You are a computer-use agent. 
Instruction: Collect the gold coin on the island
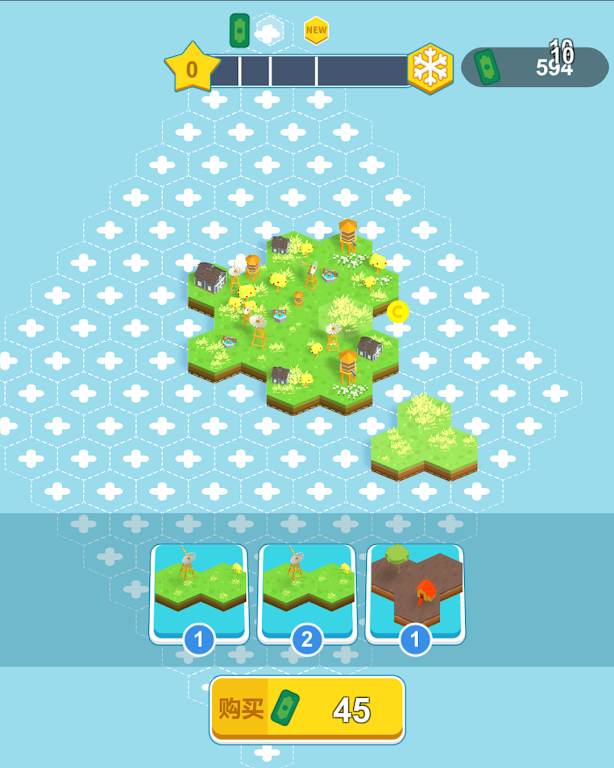(x=398, y=312)
